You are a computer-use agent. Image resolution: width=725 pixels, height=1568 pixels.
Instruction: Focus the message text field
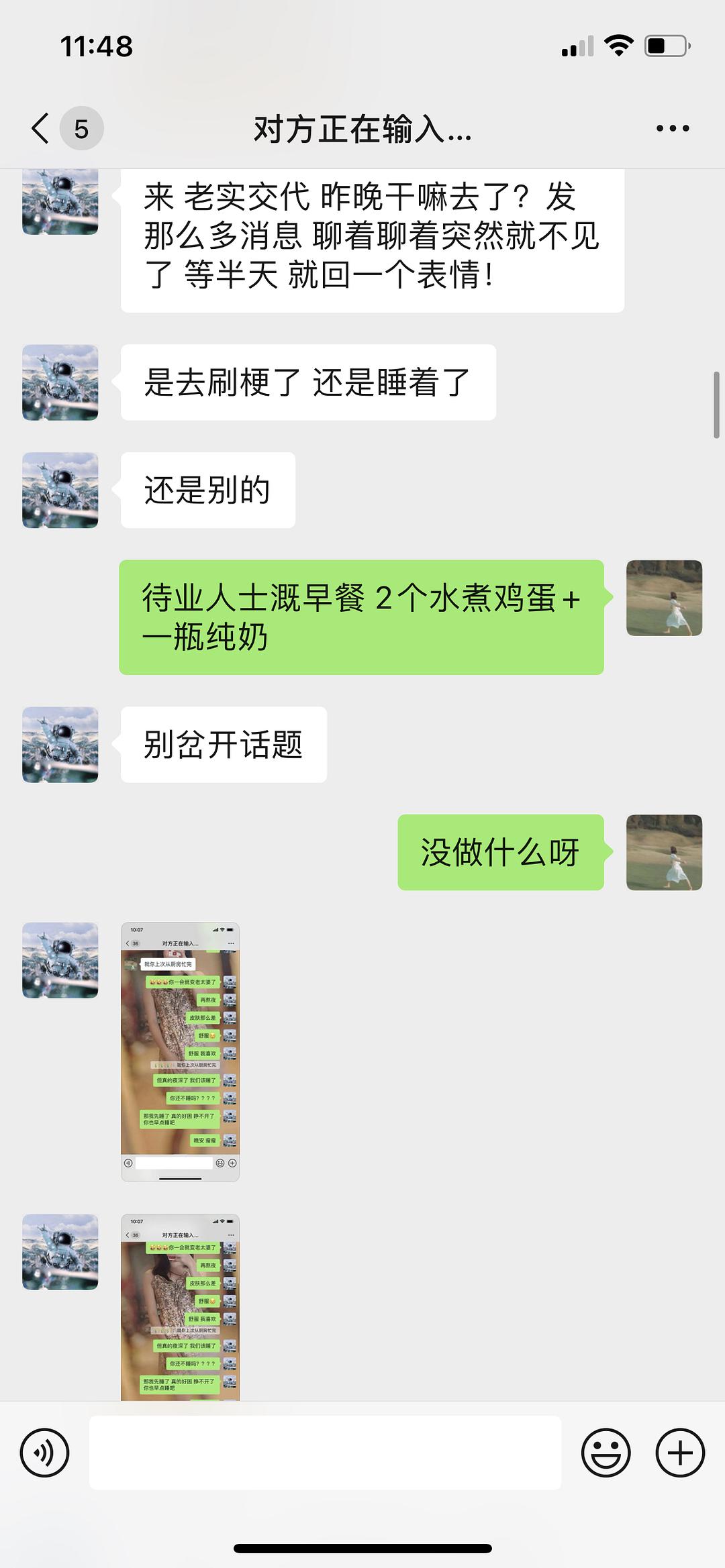325,1453
